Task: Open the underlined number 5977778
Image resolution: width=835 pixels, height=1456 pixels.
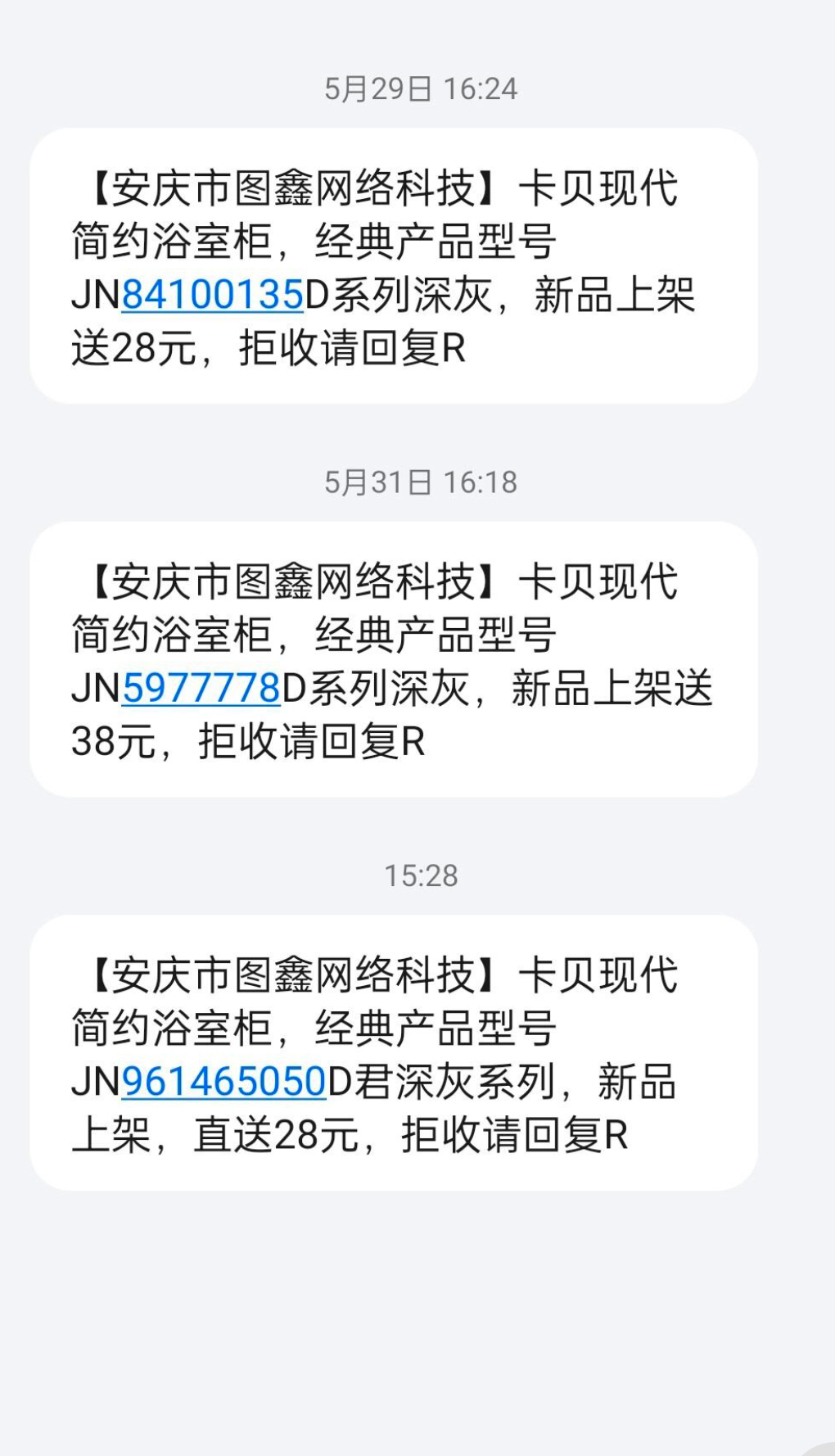Action: pos(201,688)
